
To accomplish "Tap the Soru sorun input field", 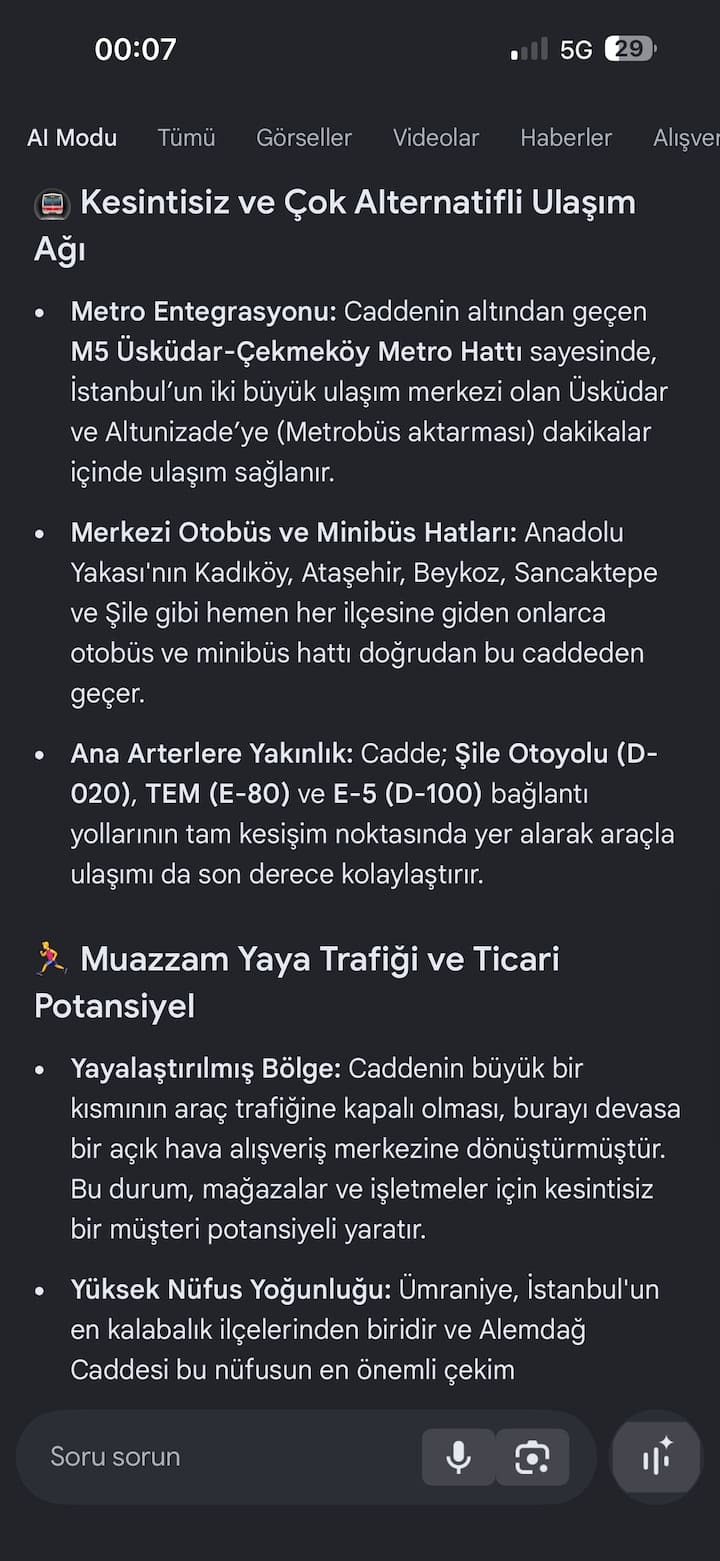I will click(220, 1457).
